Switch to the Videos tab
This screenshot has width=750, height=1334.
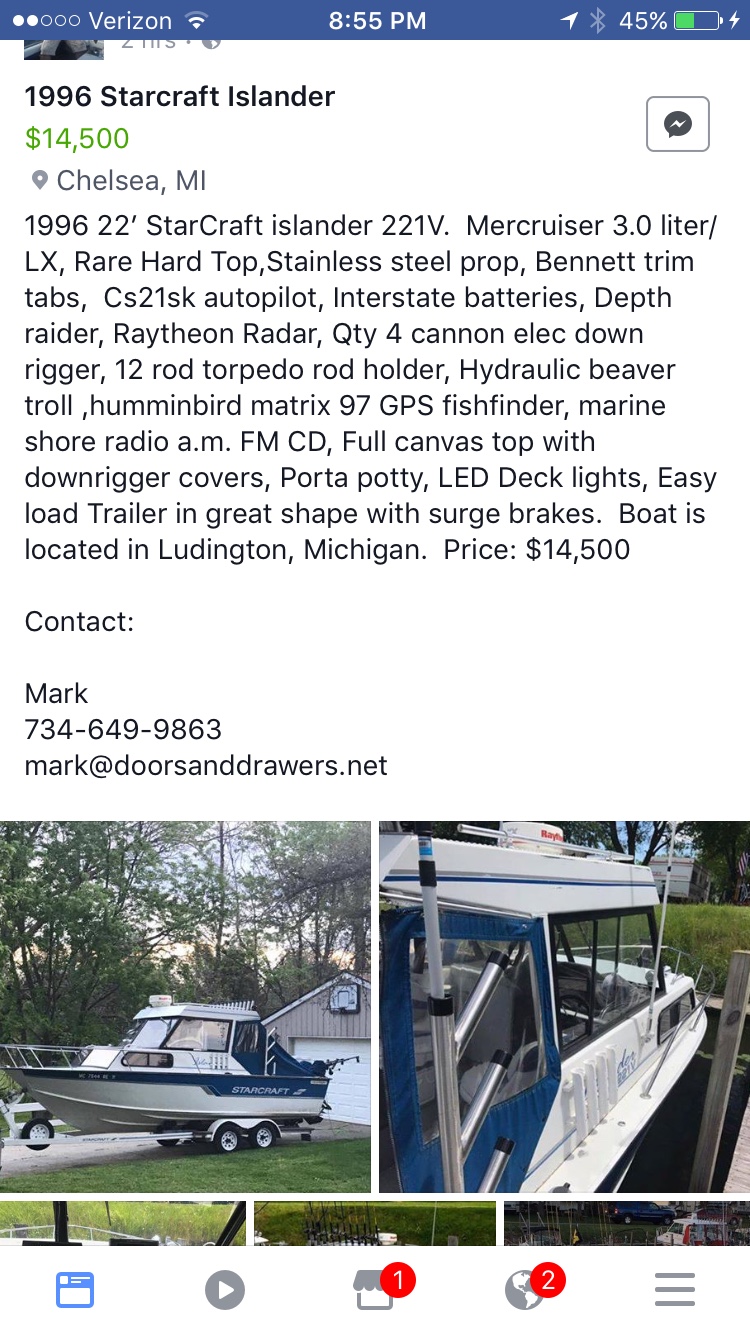(x=225, y=1289)
